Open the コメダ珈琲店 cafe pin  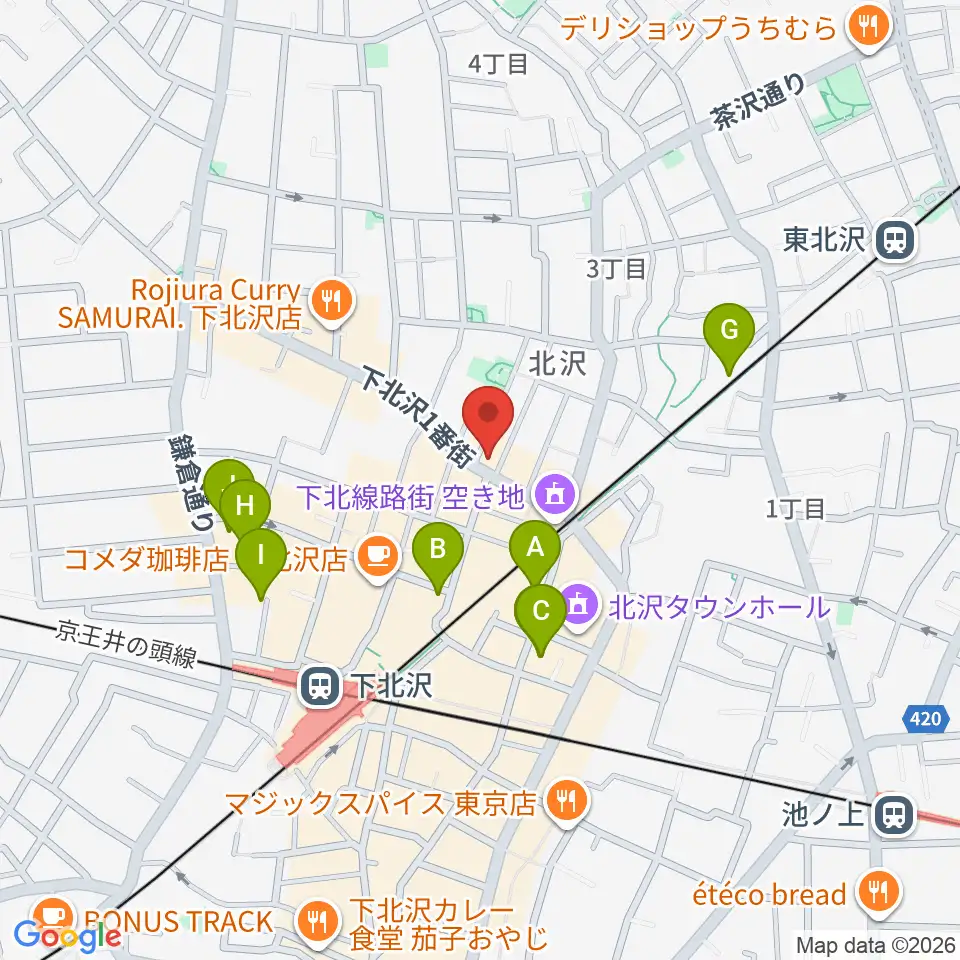pyautogui.click(x=376, y=557)
